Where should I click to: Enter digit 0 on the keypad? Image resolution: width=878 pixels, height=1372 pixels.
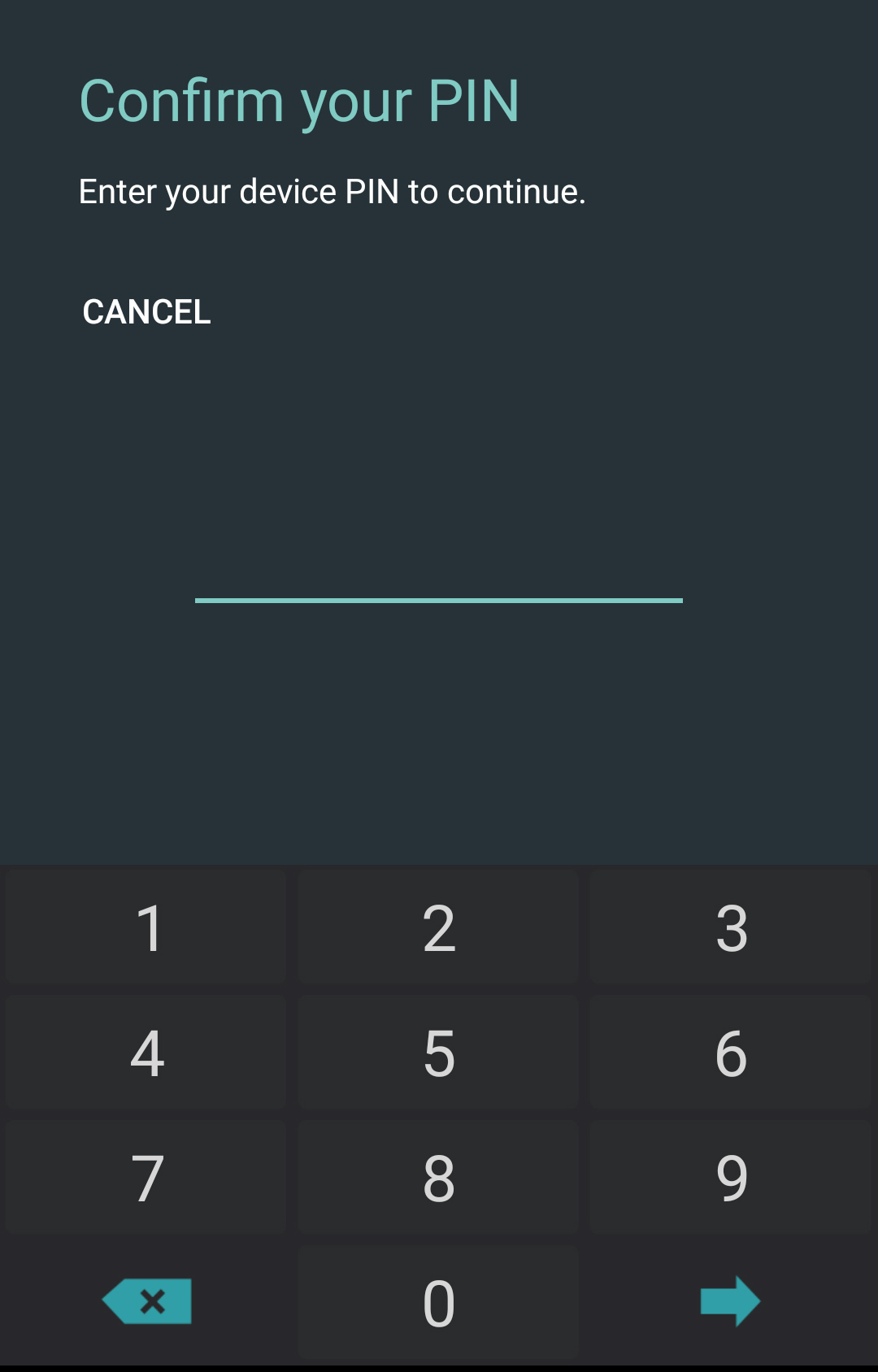pos(439,1303)
